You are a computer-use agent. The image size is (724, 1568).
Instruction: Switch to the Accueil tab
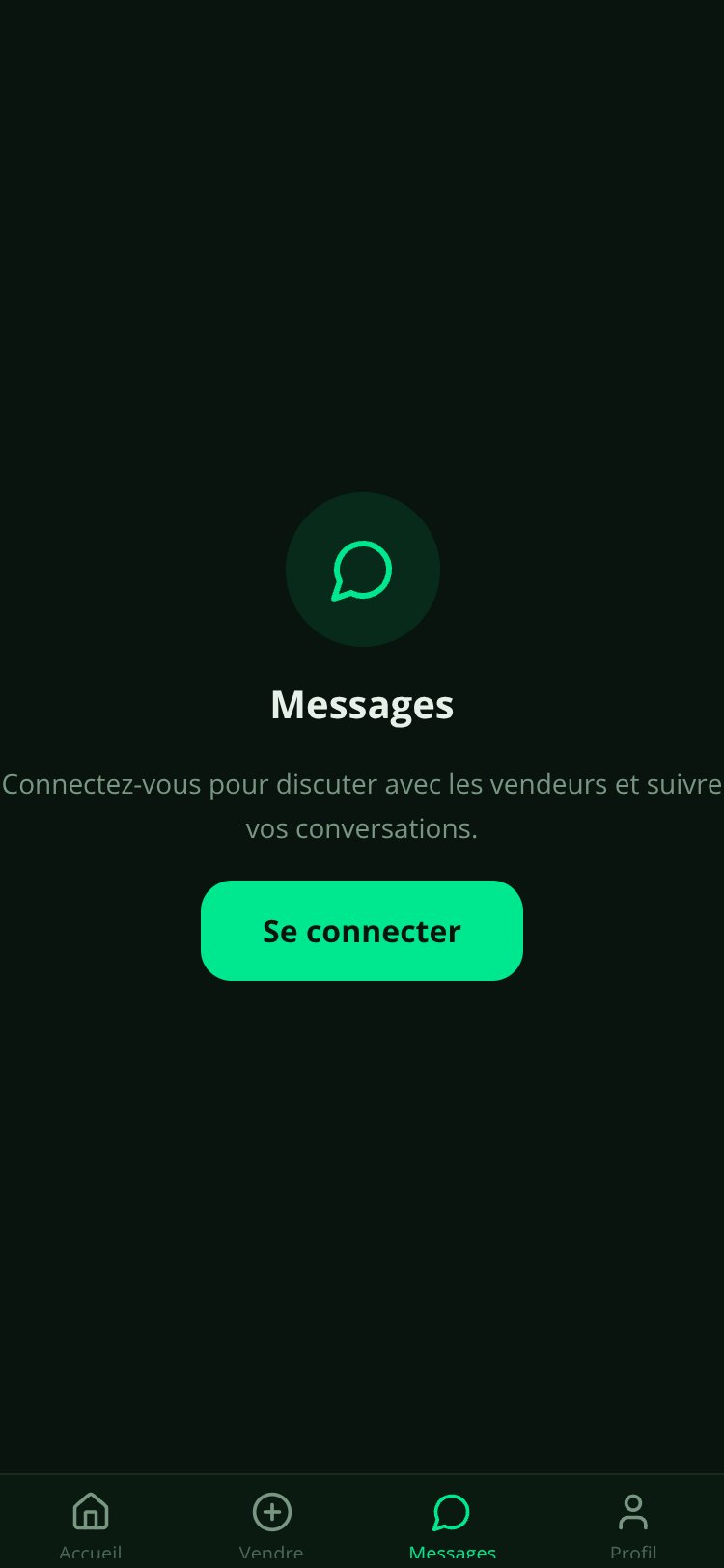click(91, 1524)
